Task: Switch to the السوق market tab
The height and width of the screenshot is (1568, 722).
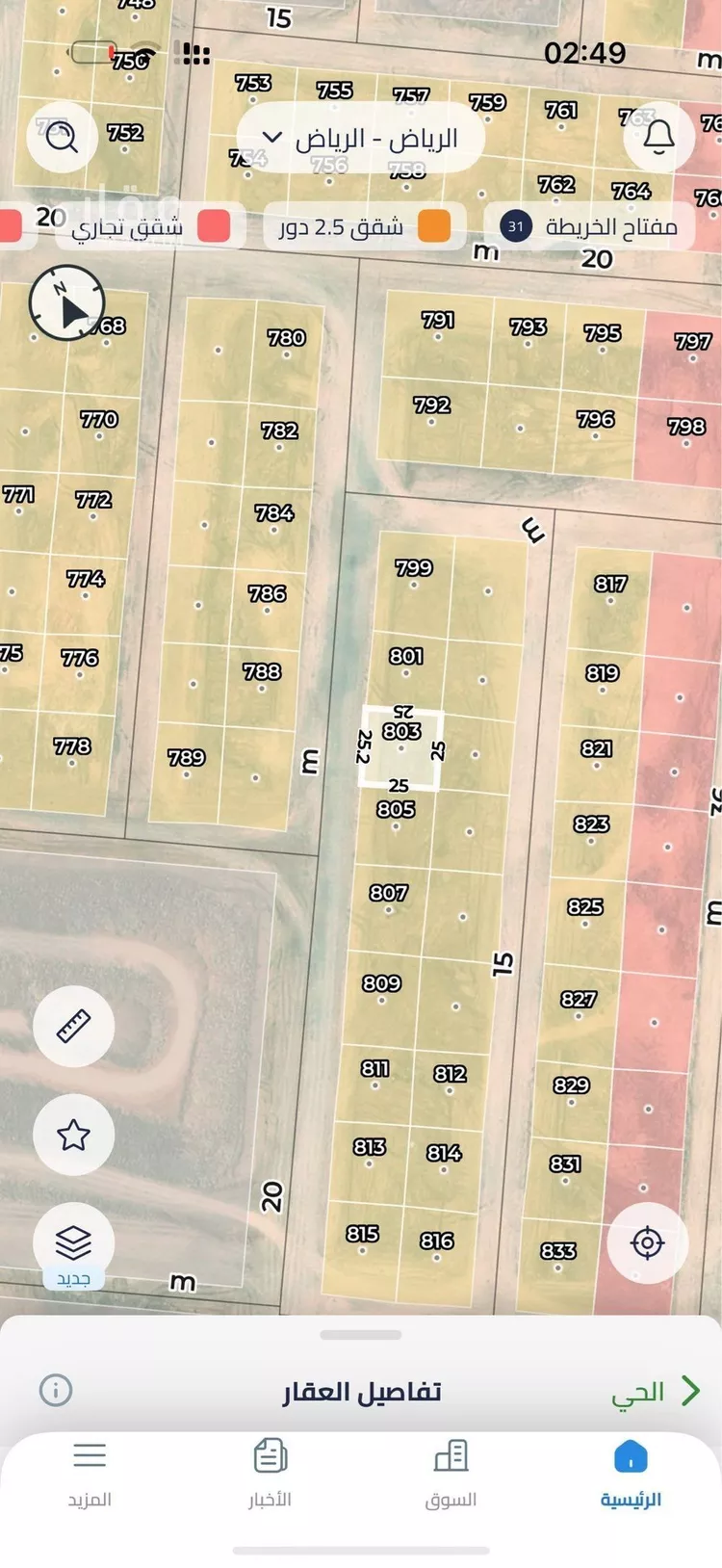Action: click(x=451, y=1474)
